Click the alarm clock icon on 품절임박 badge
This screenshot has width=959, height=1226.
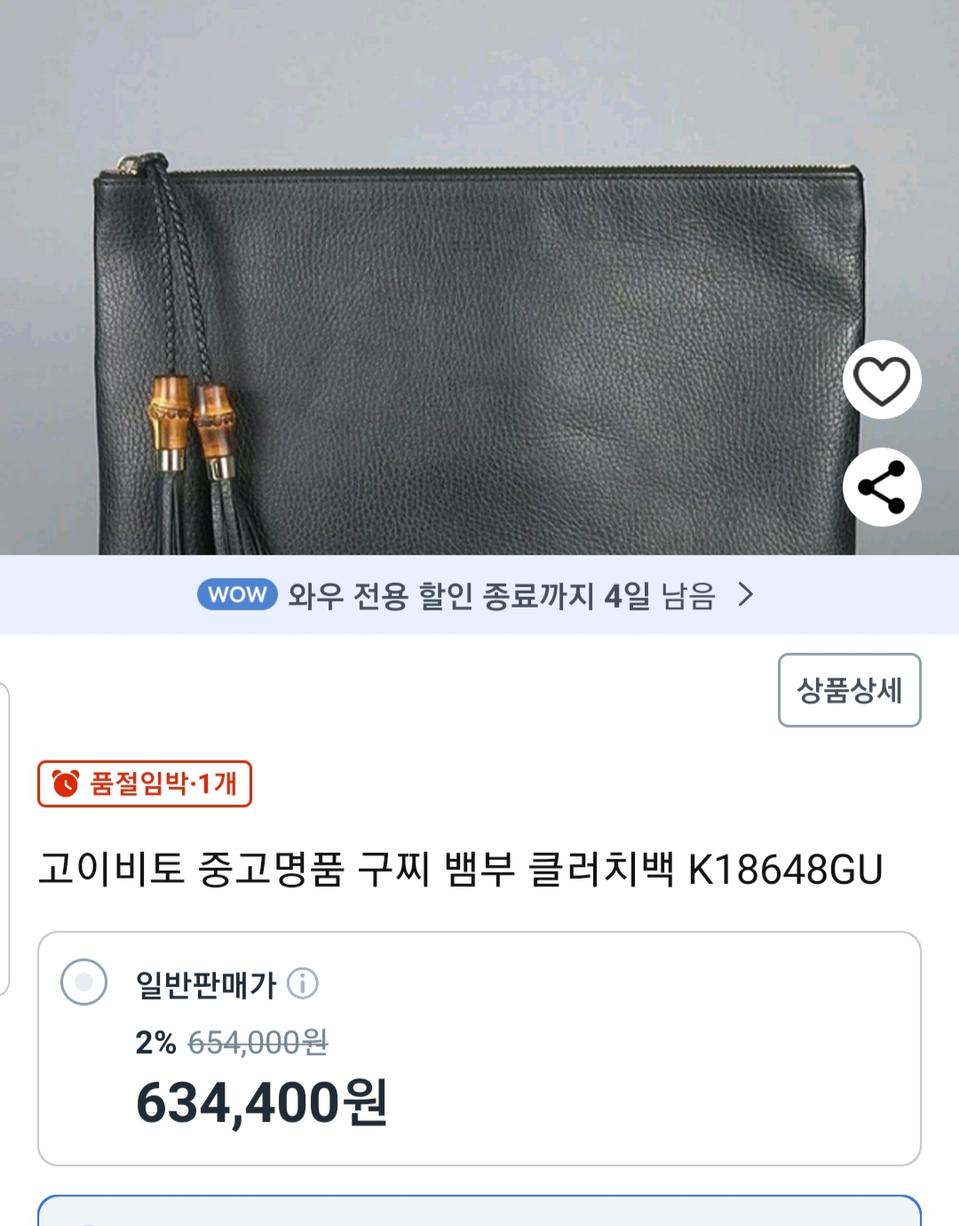(x=65, y=784)
